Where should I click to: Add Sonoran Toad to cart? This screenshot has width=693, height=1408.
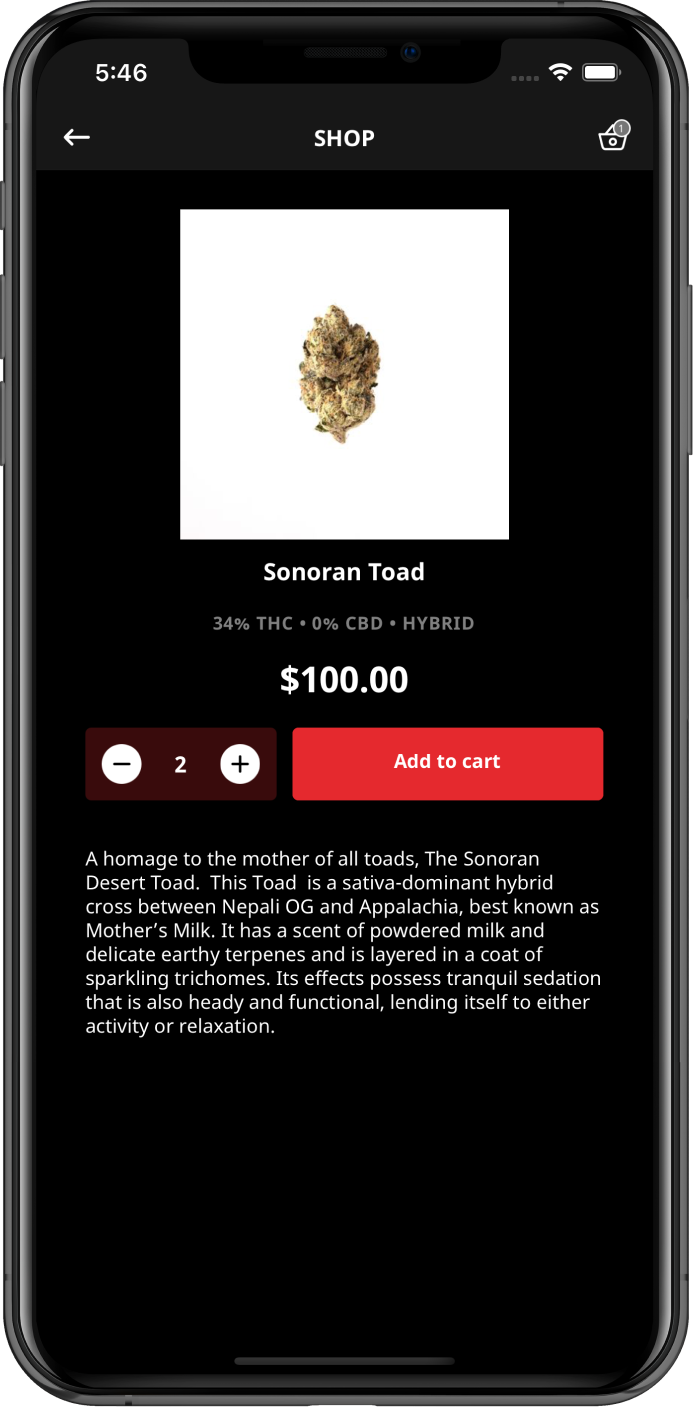pos(447,763)
